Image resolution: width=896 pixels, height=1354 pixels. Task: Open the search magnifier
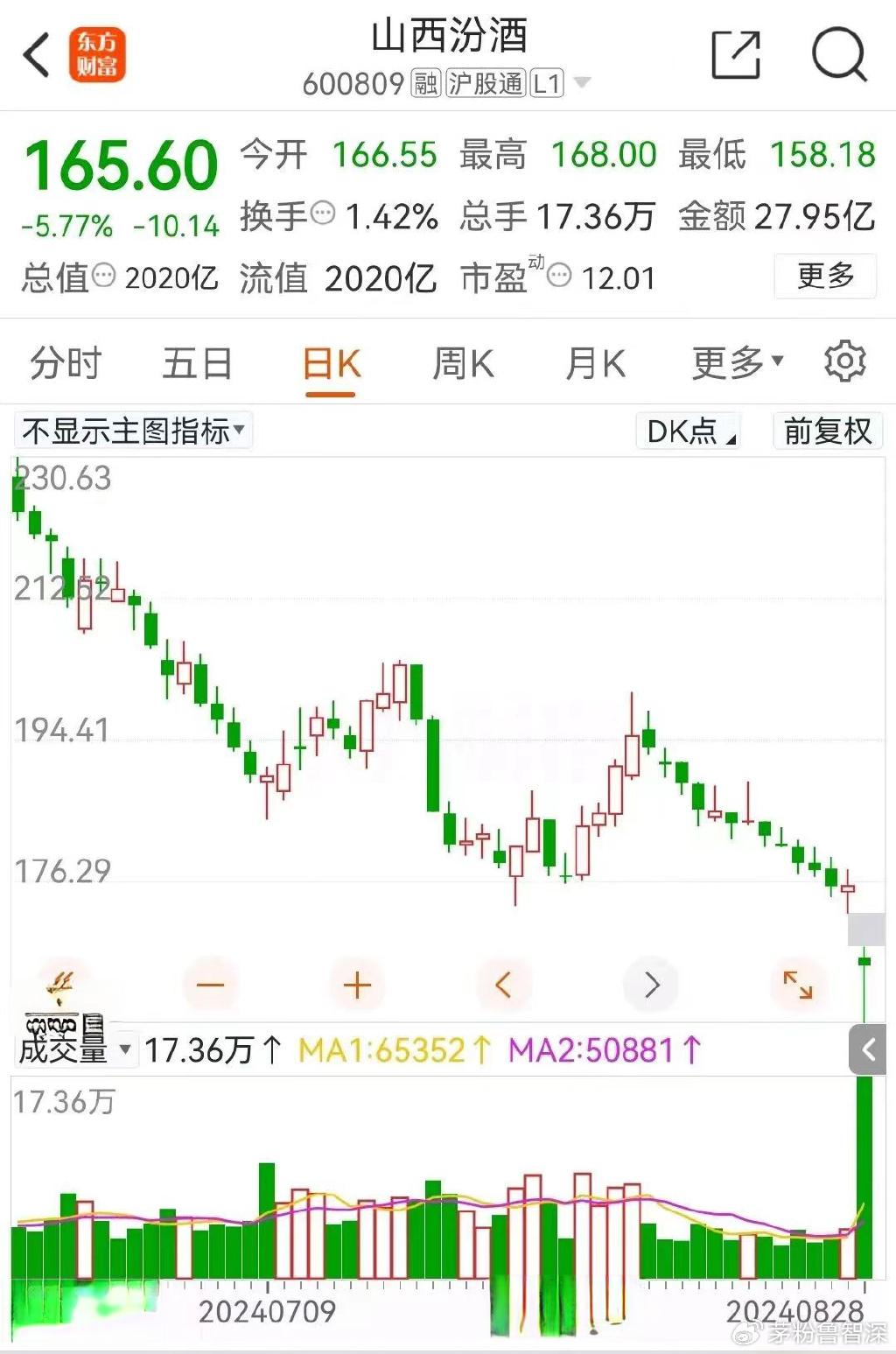click(x=838, y=55)
